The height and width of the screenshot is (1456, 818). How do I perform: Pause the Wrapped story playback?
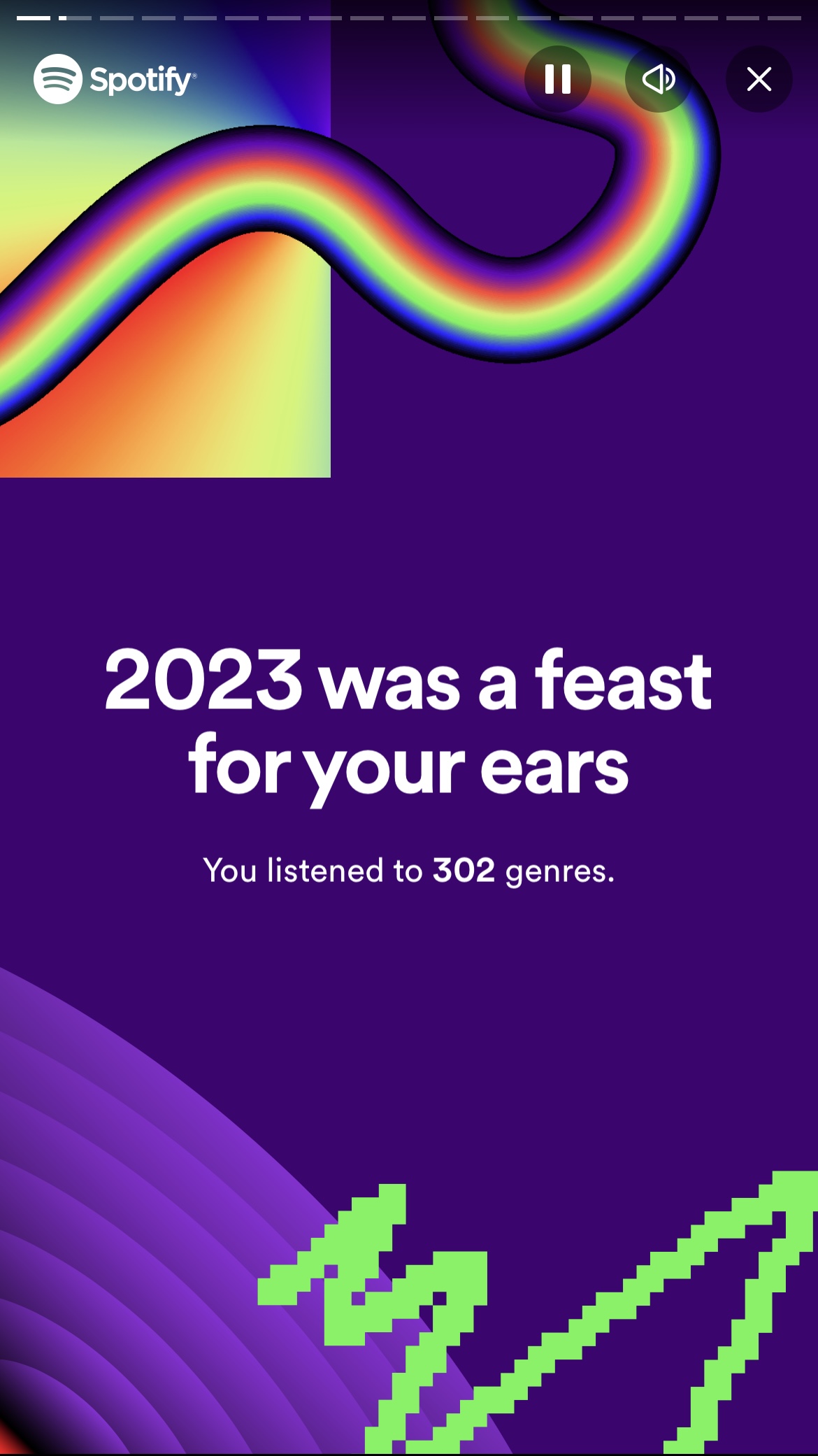pyautogui.click(x=557, y=79)
